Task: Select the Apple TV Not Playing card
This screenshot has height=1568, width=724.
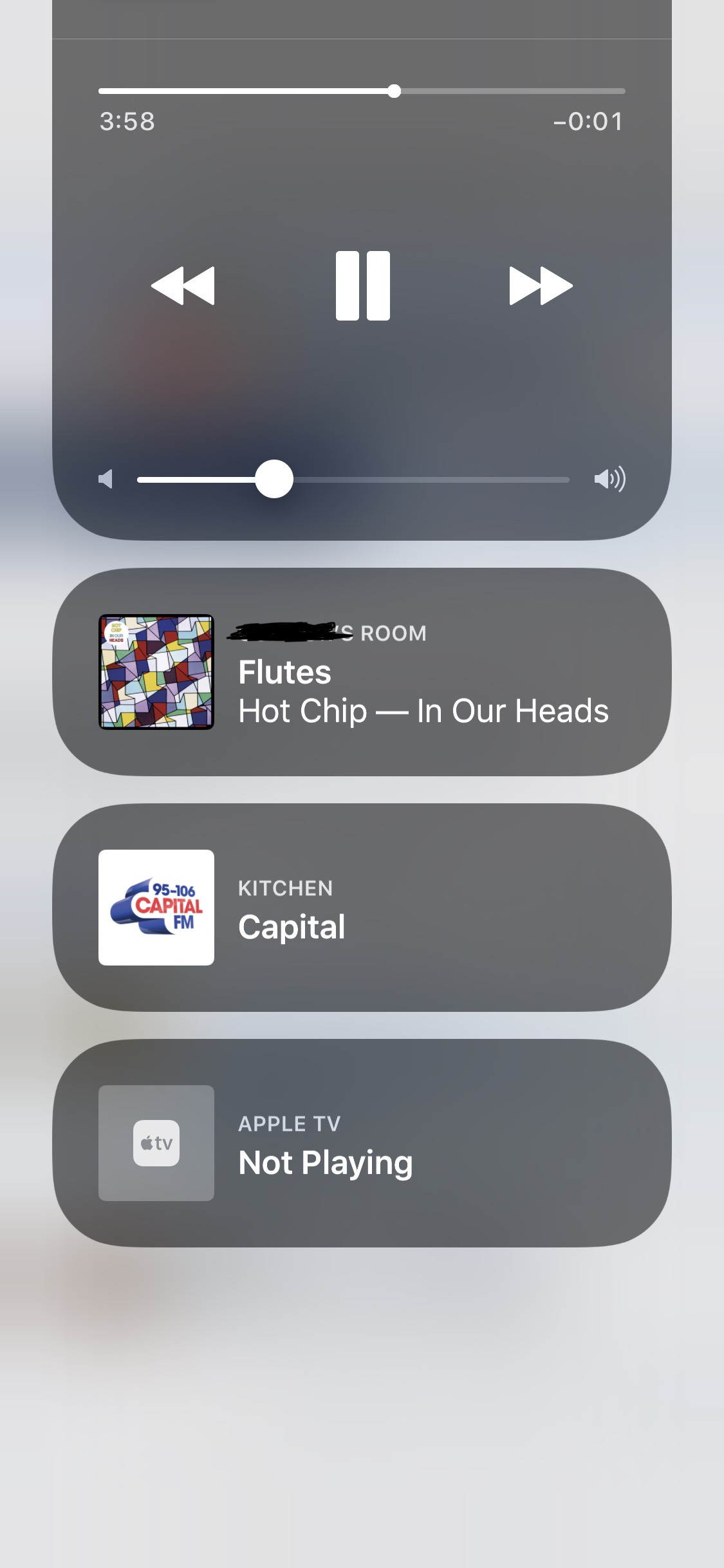Action: tap(362, 1143)
